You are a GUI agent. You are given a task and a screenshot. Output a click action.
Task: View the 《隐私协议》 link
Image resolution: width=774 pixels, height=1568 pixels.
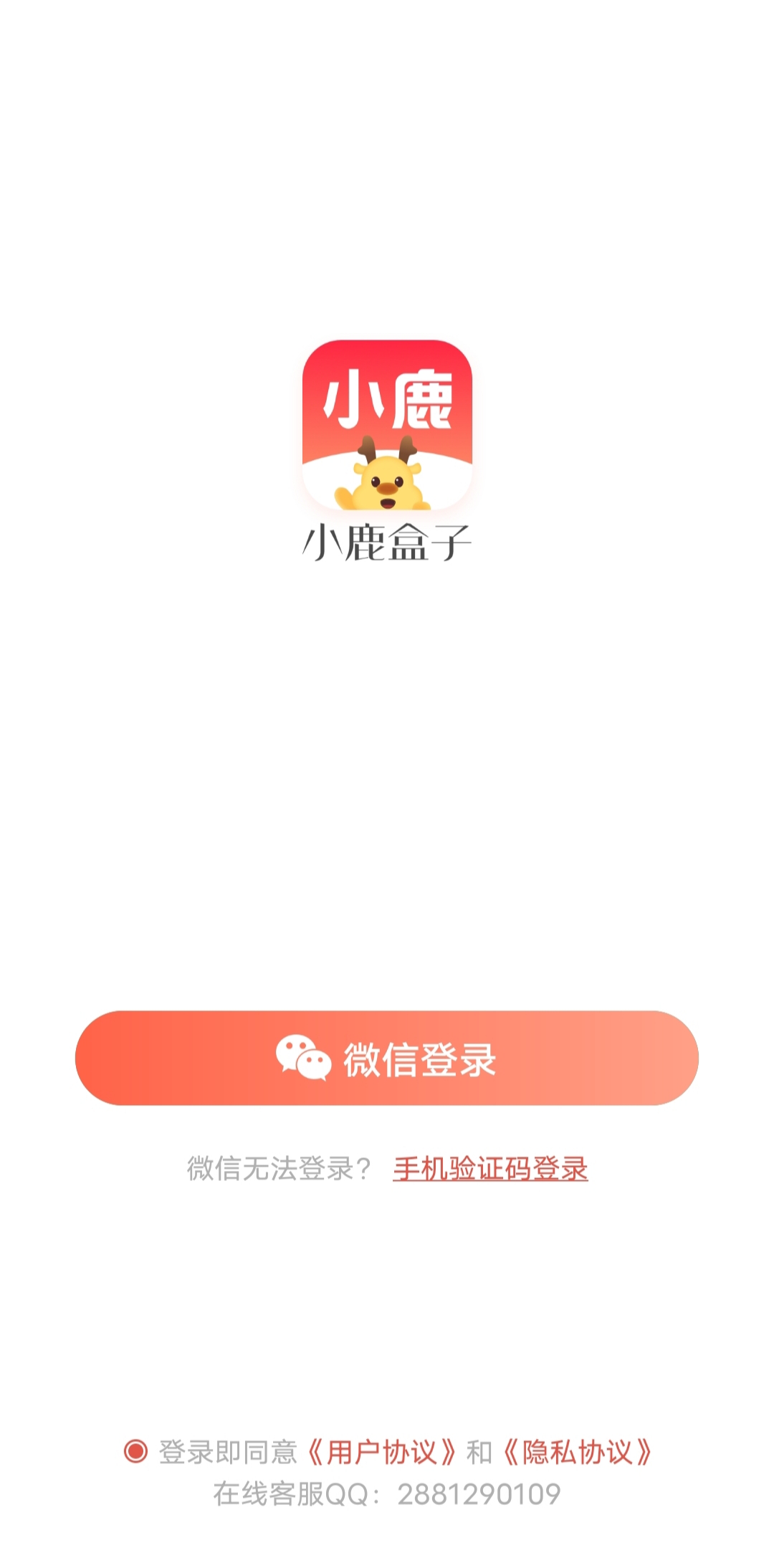point(577,1452)
